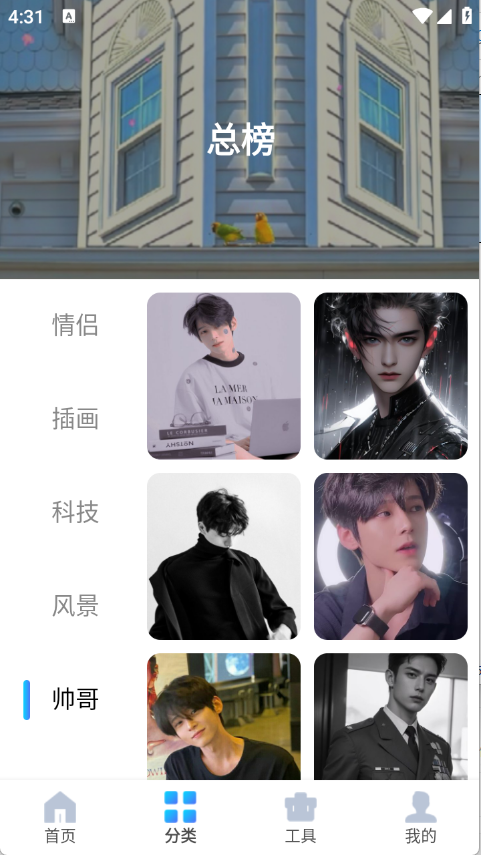Select the 情侣 category

coord(75,325)
